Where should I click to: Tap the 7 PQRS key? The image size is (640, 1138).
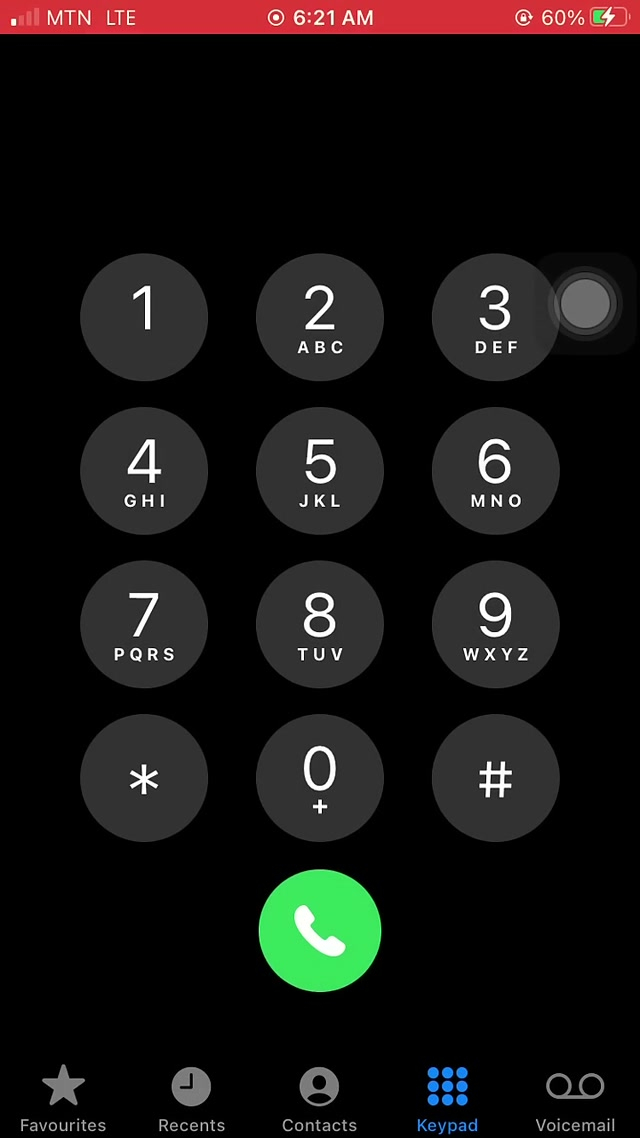coord(144,625)
